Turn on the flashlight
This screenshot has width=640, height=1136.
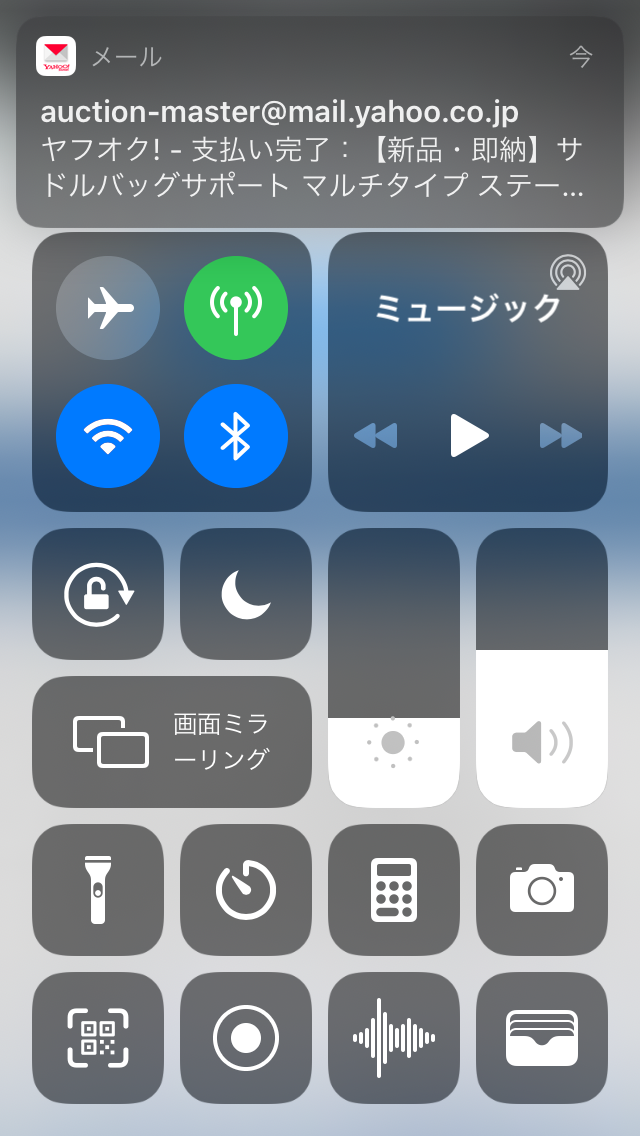coord(98,890)
